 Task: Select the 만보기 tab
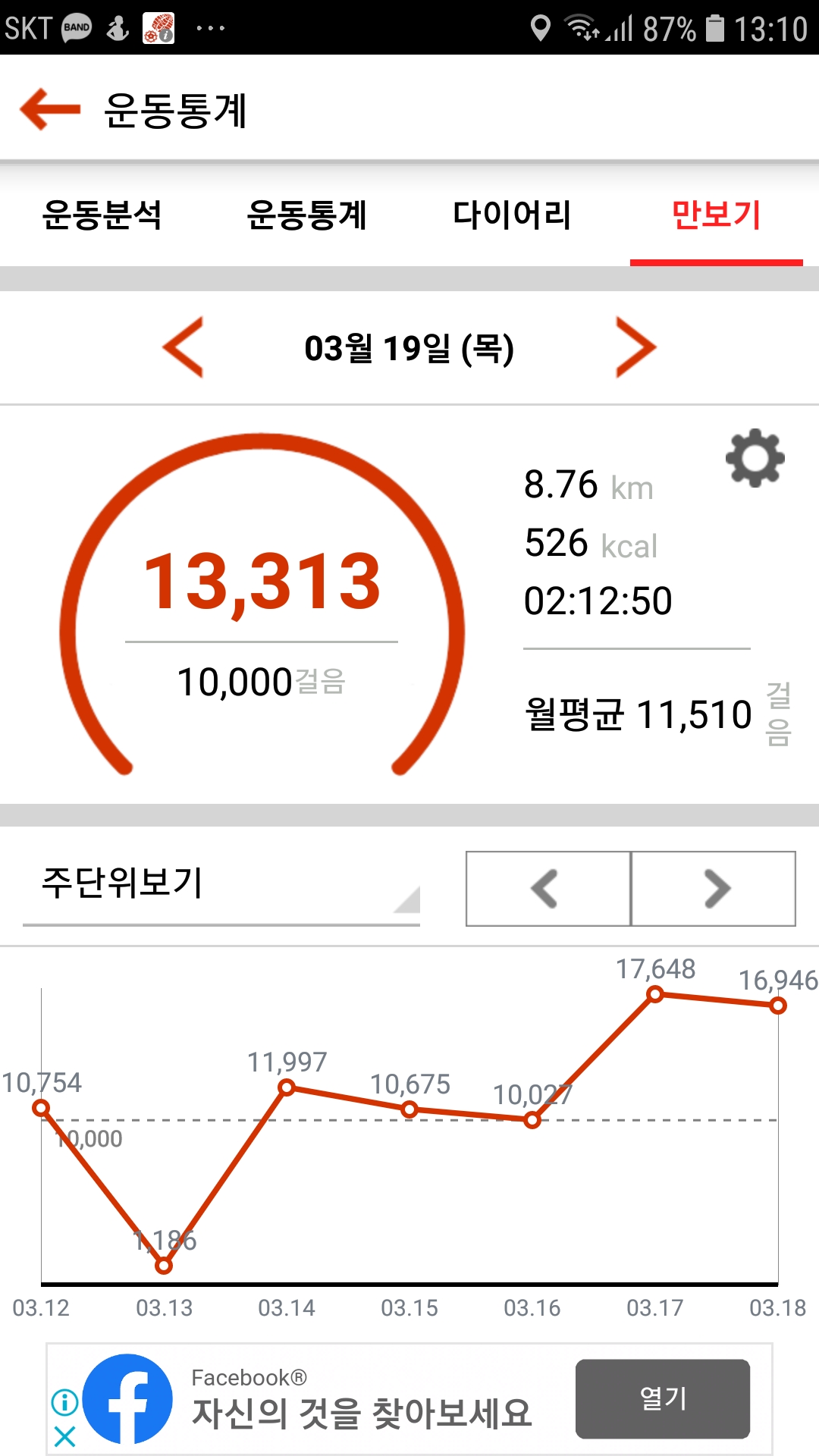(716, 215)
